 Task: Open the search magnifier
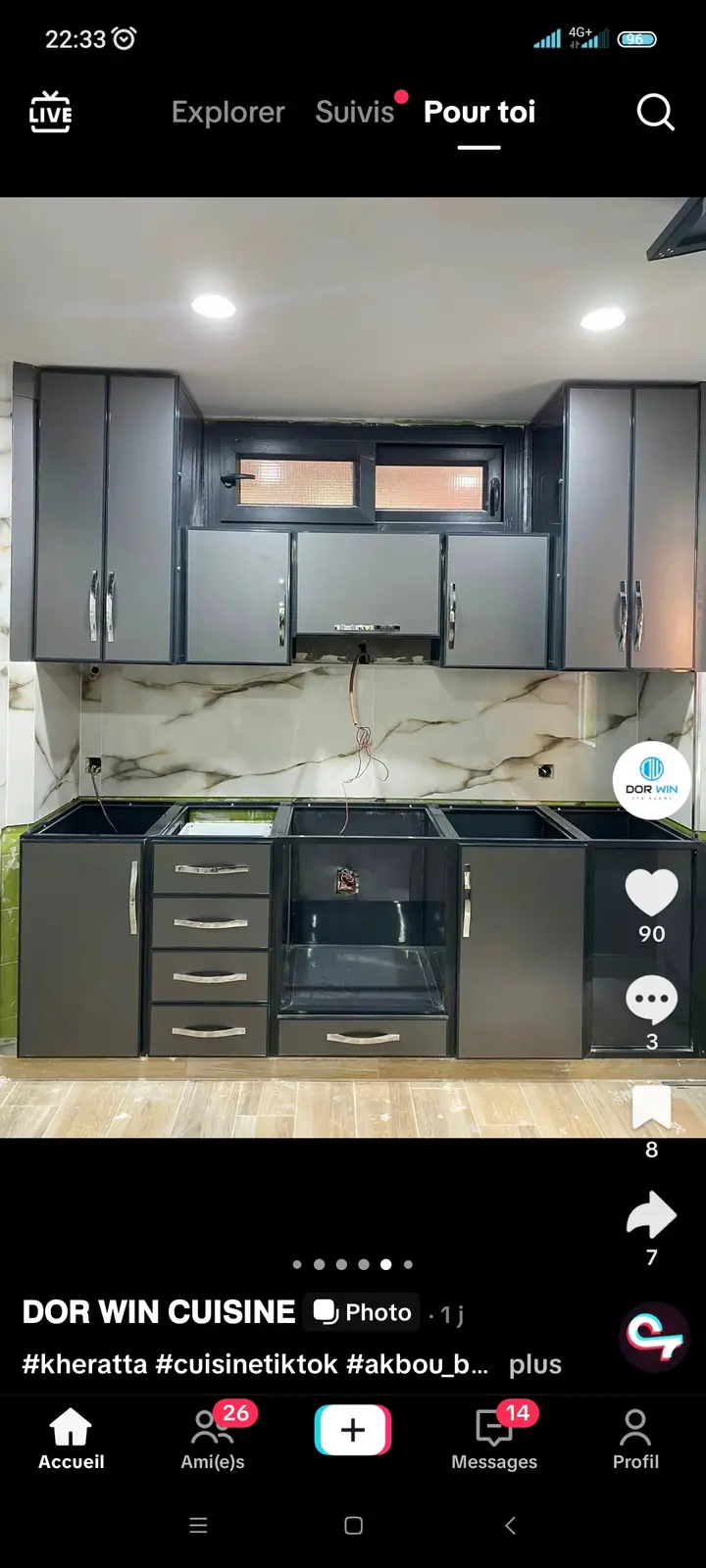tap(655, 112)
